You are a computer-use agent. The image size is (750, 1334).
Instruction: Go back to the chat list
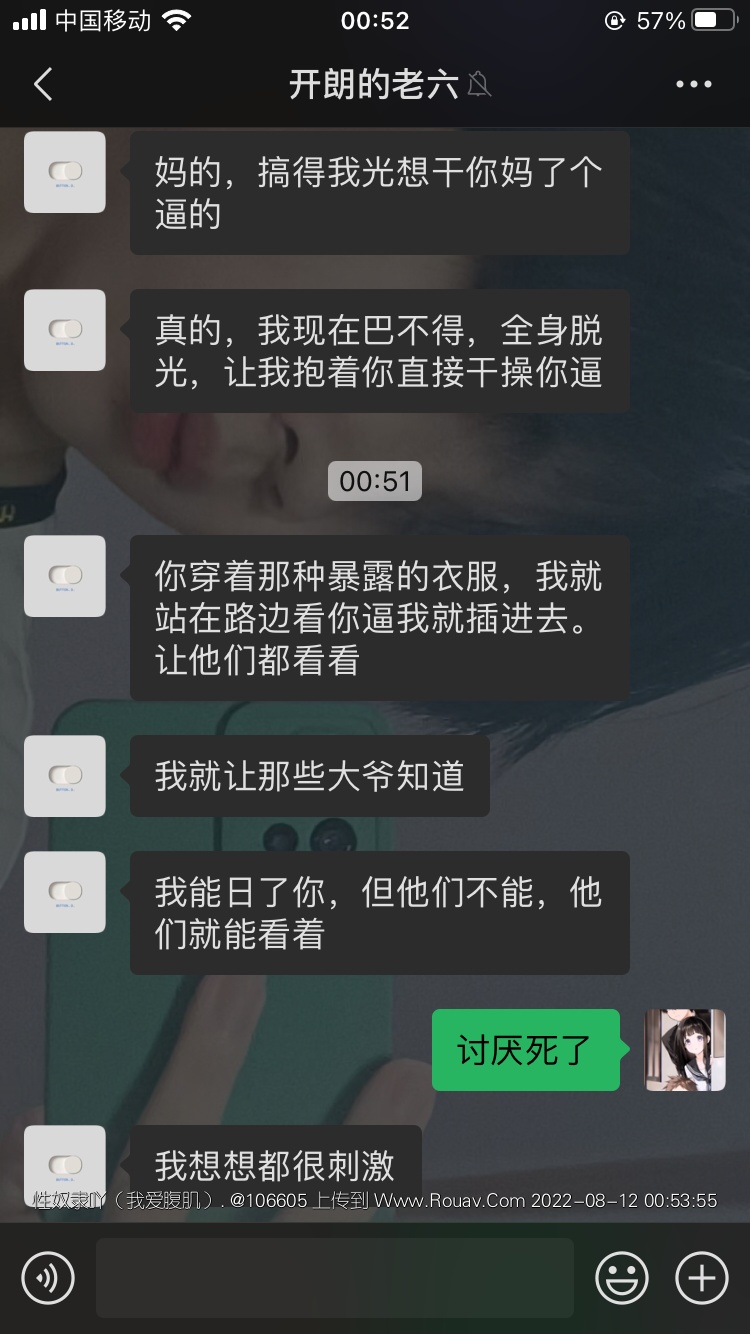(x=43, y=85)
